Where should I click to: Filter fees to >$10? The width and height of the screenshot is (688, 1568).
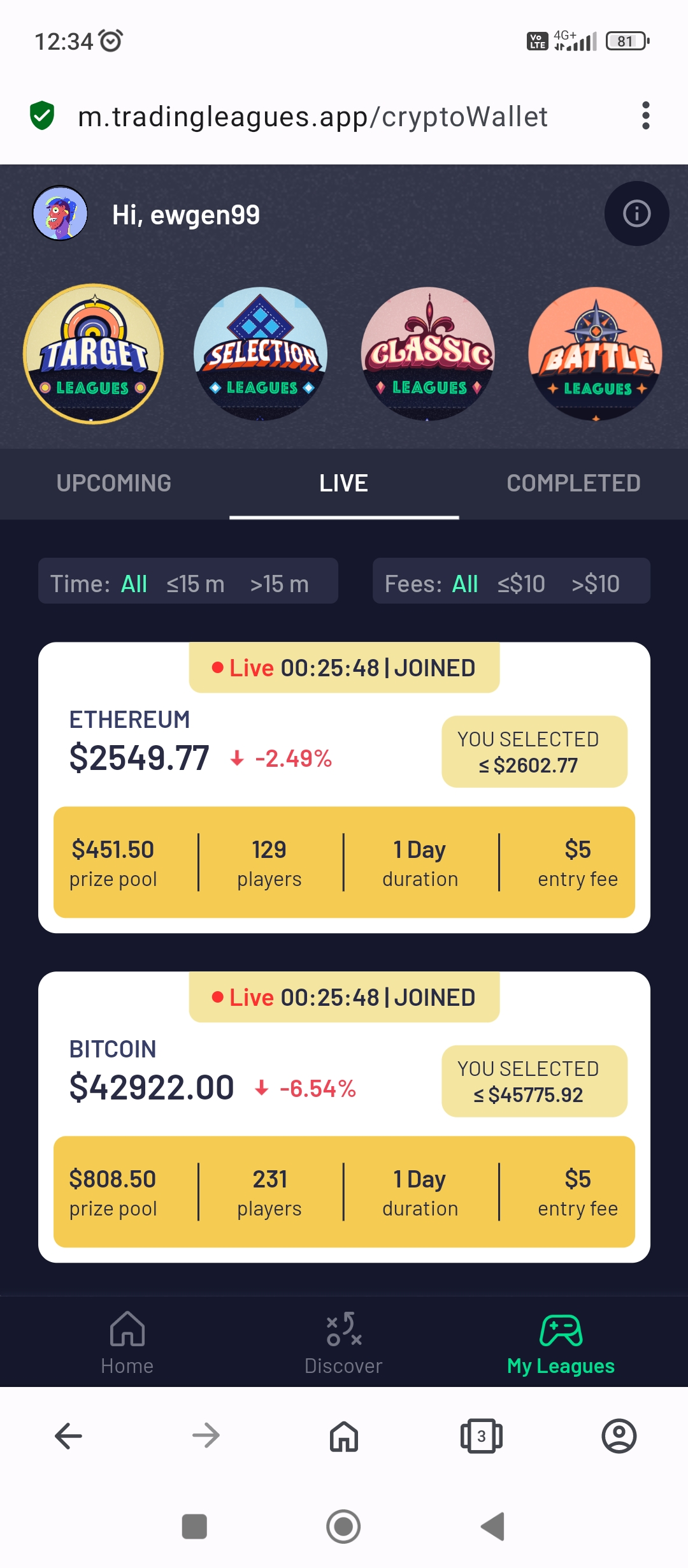[x=596, y=583]
